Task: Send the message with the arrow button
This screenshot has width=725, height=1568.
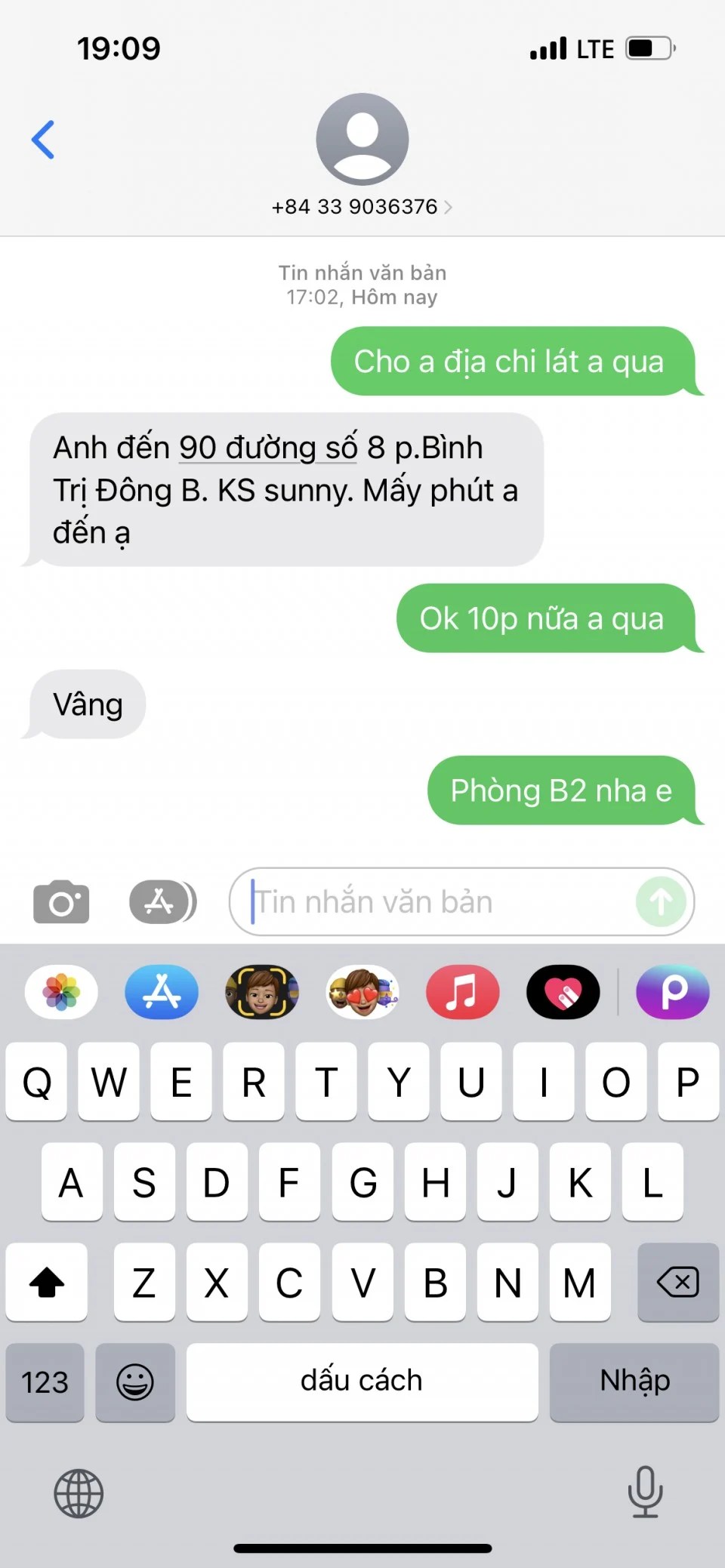Action: (x=661, y=901)
